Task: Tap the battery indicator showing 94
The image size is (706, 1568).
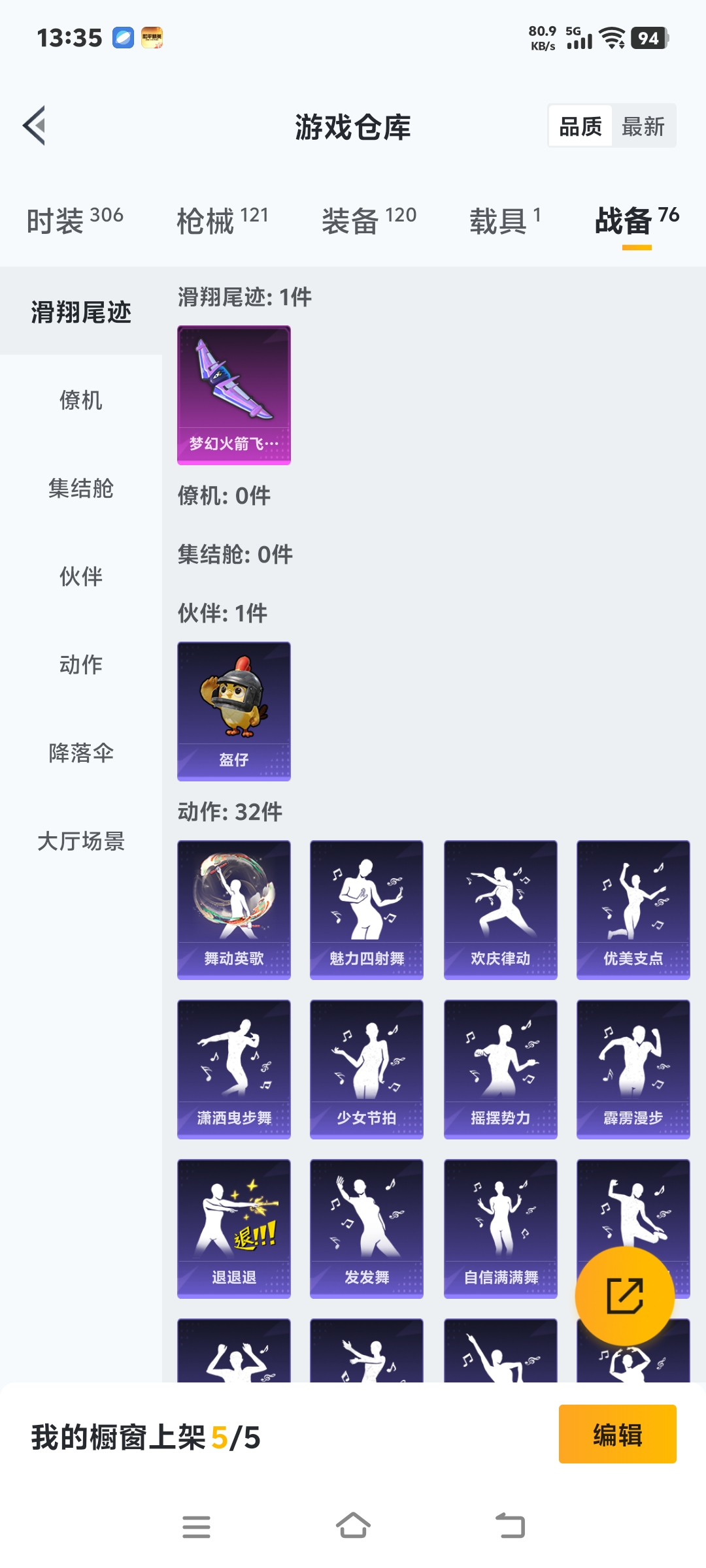Action: tap(649, 38)
